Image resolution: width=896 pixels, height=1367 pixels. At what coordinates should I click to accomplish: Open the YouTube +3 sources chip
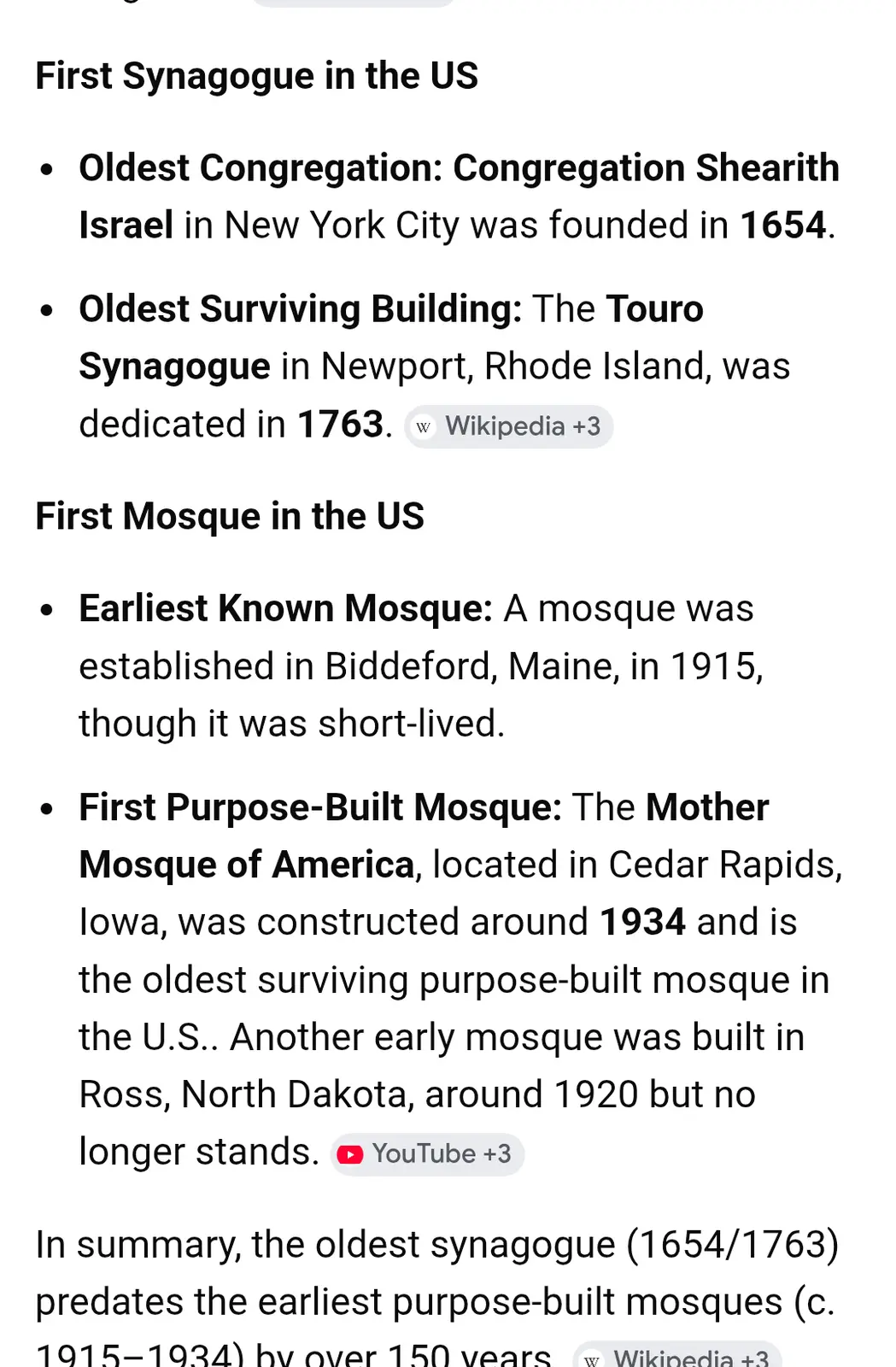coord(427,1154)
